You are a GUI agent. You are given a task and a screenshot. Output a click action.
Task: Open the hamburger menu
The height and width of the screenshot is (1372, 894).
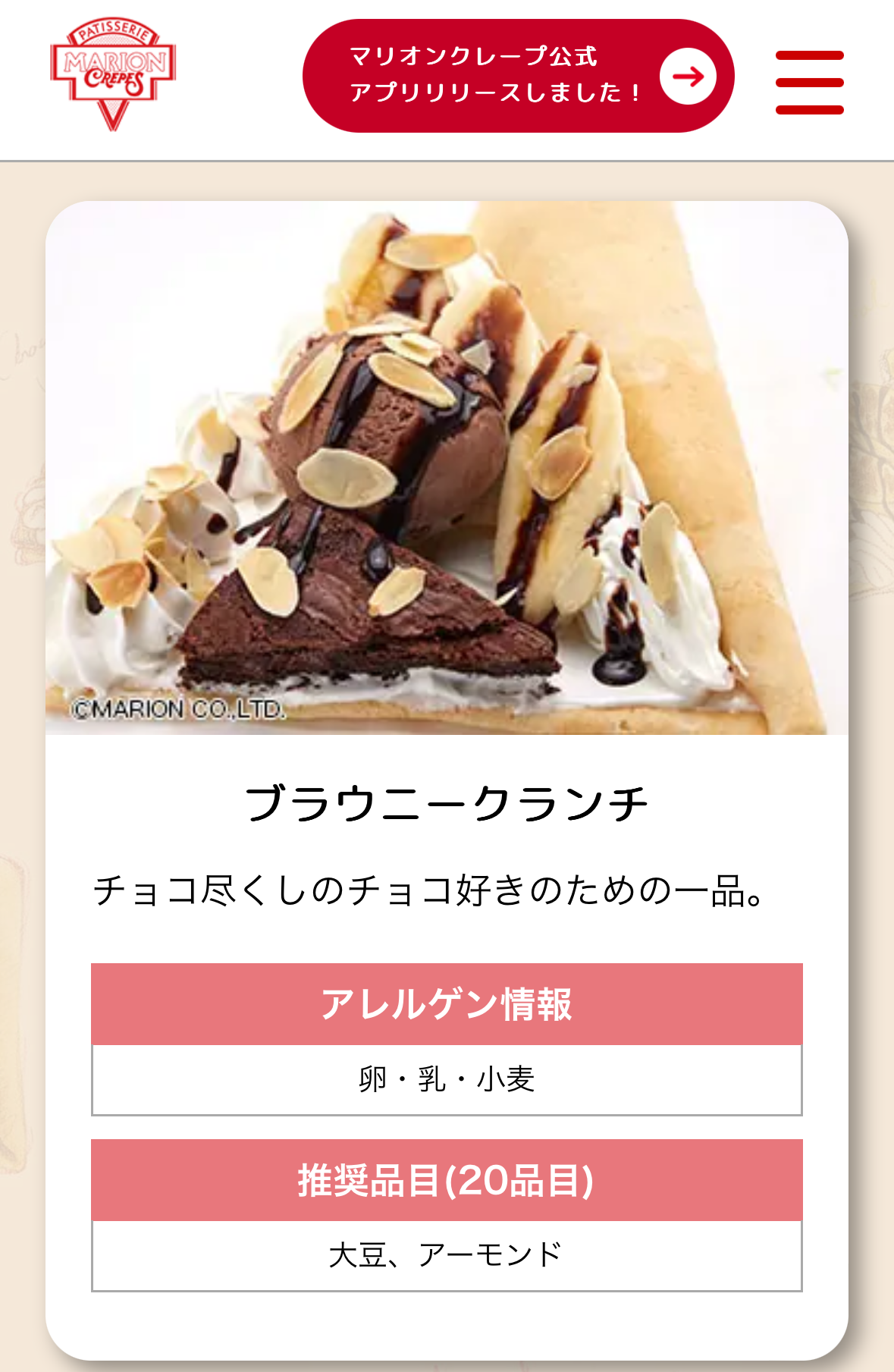(x=809, y=82)
